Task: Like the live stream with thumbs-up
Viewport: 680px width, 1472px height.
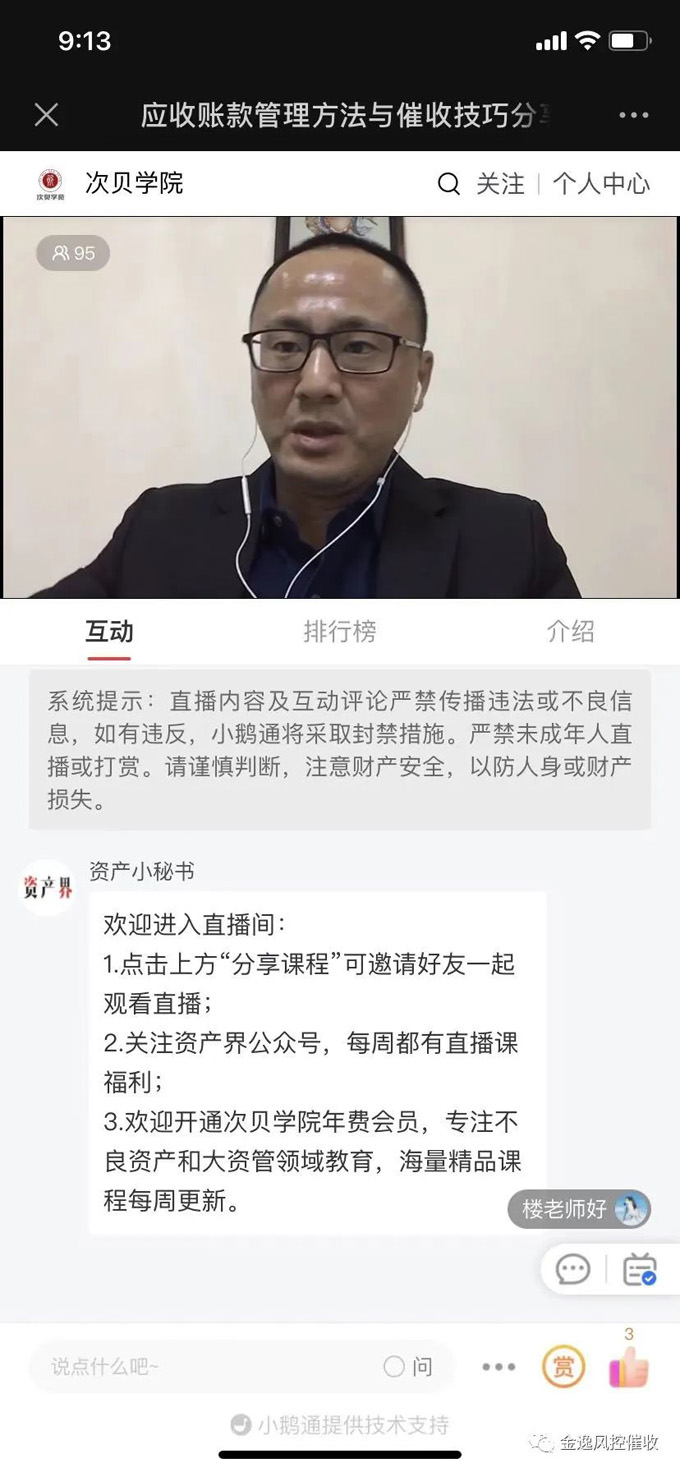Action: pyautogui.click(x=628, y=1366)
